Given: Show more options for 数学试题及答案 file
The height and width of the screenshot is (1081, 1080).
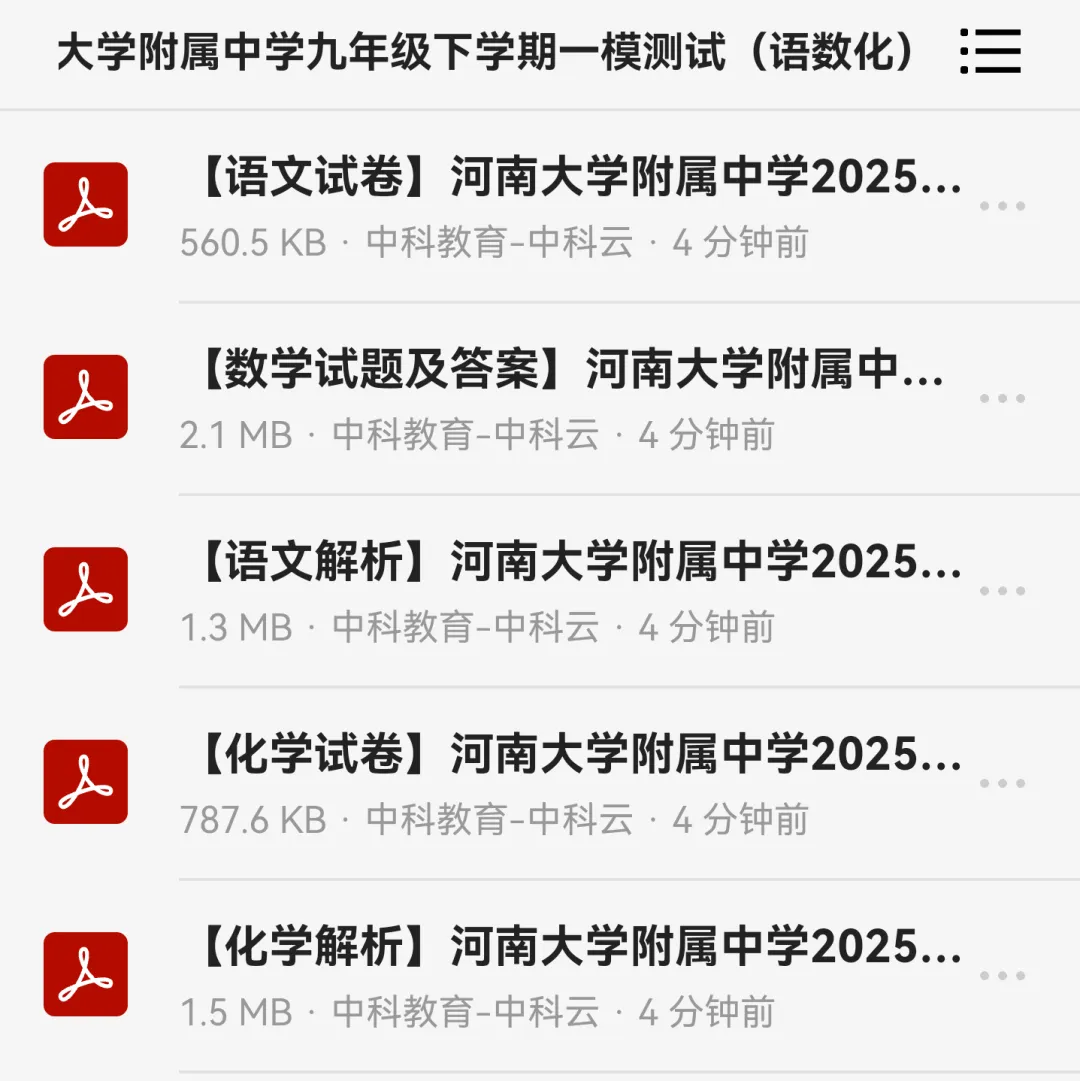Looking at the screenshot, I should click(1002, 398).
